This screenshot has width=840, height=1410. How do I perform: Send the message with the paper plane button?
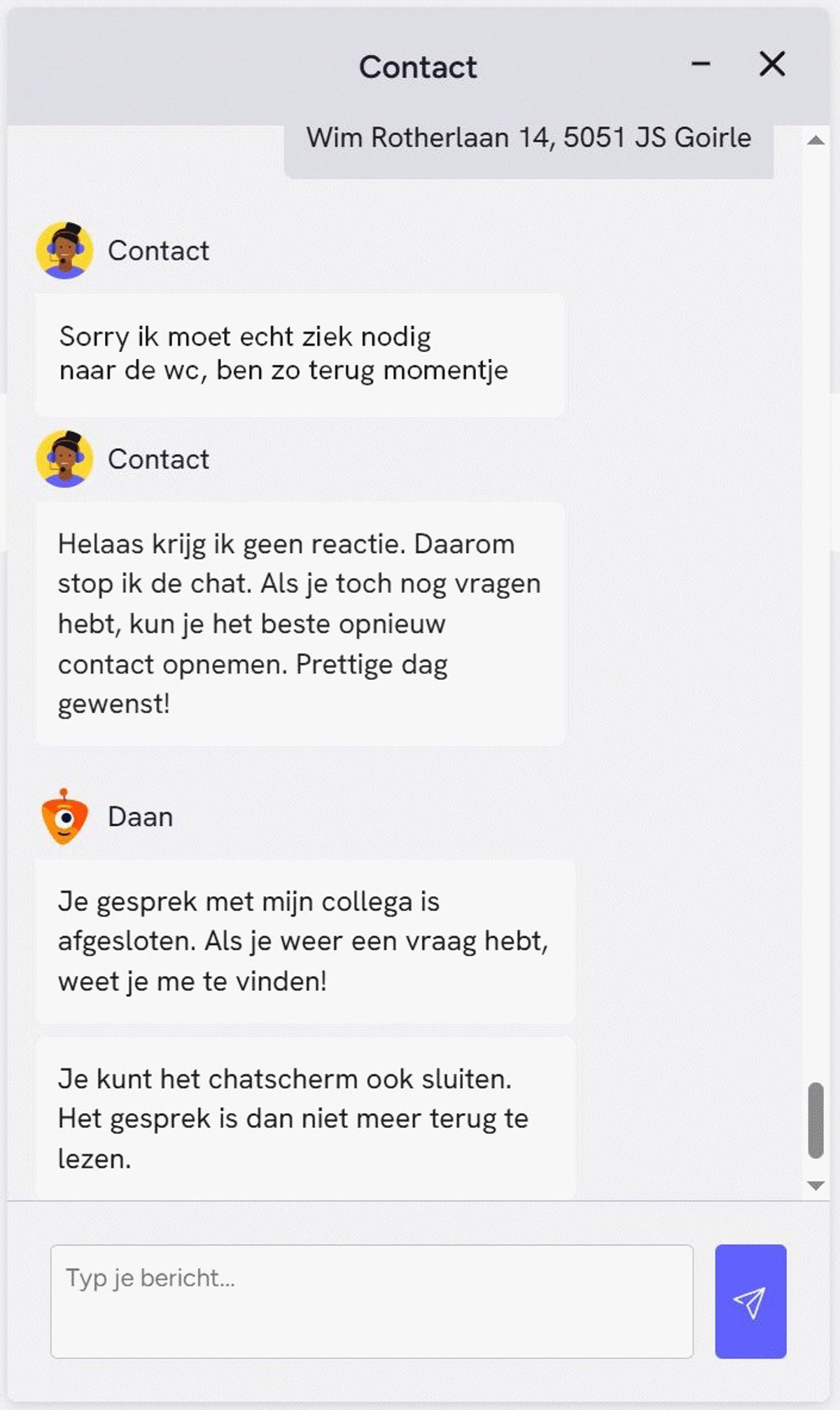(750, 1301)
